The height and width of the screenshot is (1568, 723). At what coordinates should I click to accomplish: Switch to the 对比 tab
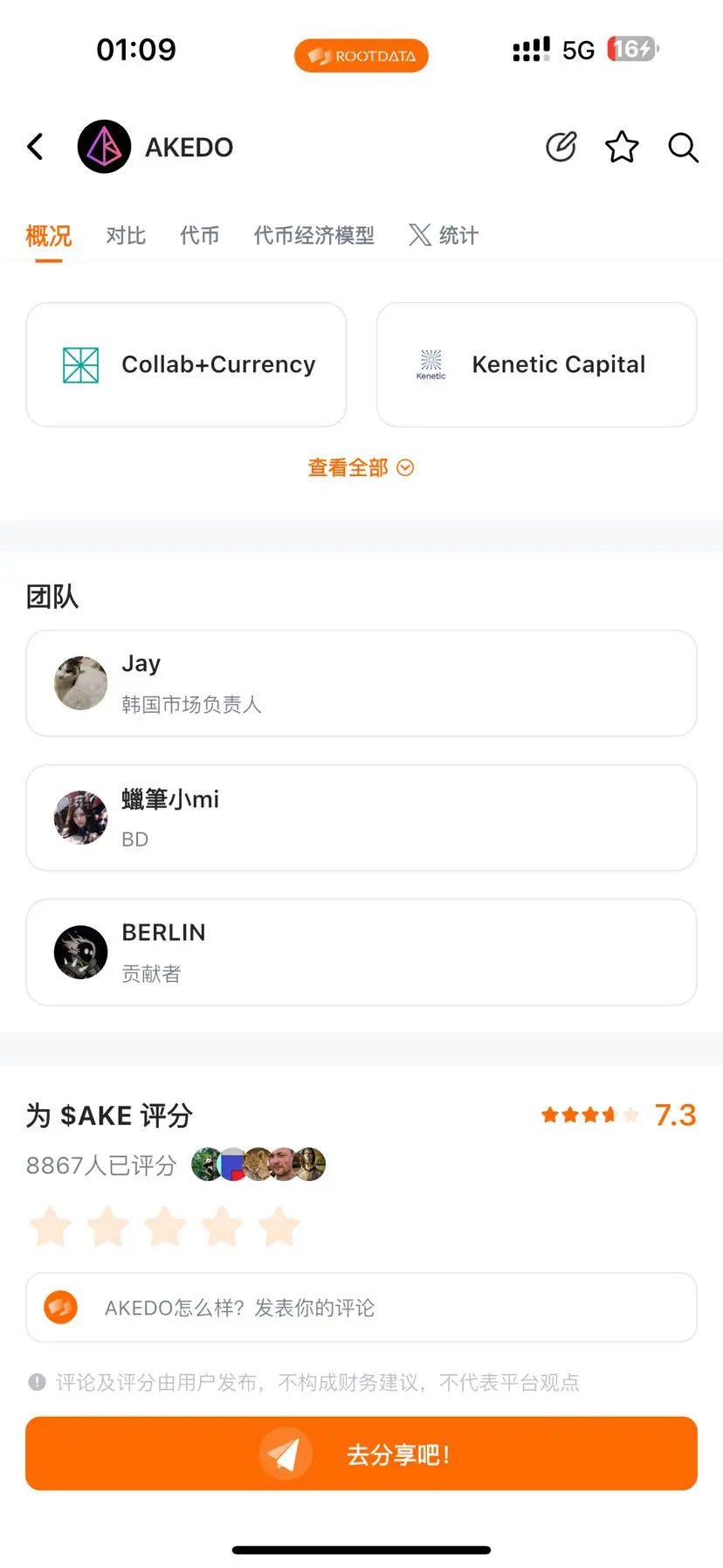point(126,235)
